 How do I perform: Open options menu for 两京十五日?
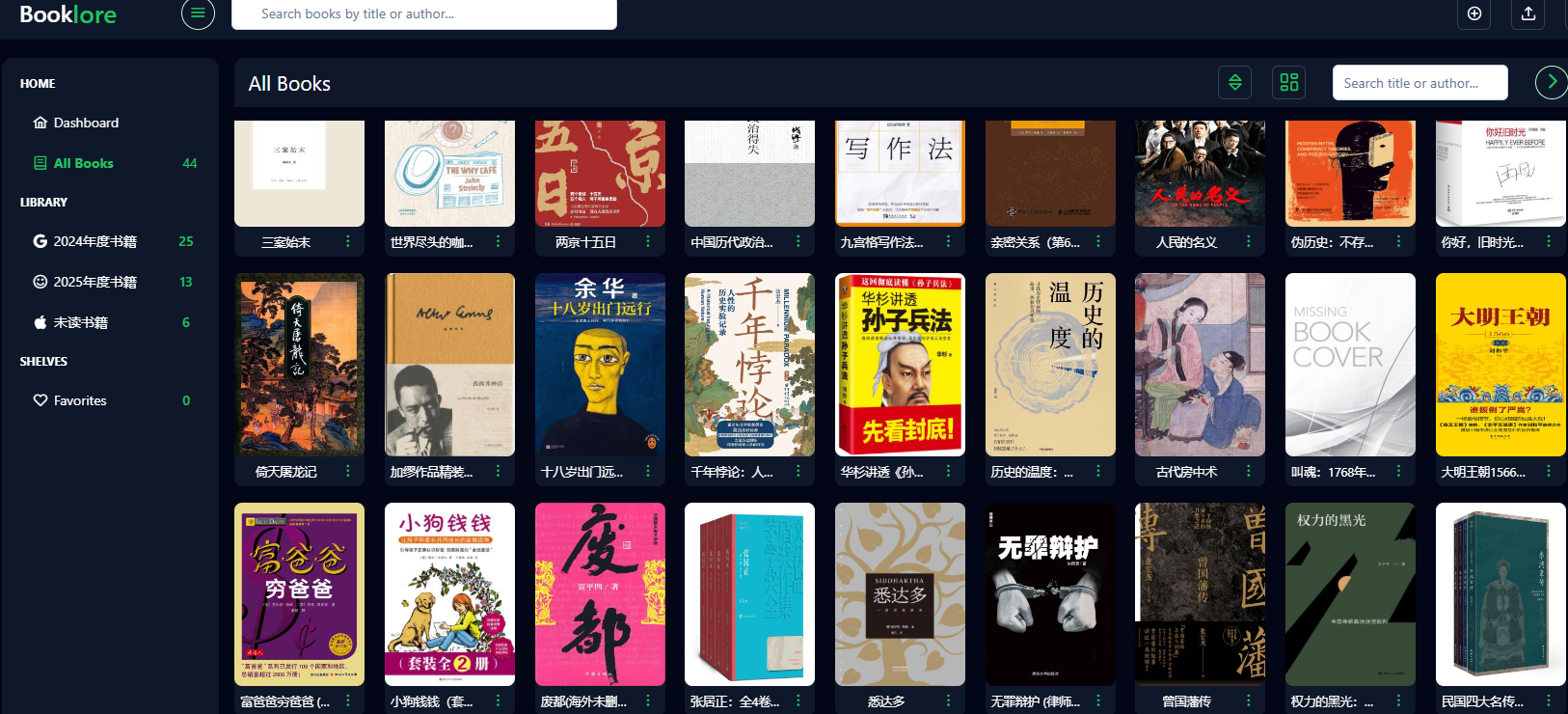[x=648, y=241]
